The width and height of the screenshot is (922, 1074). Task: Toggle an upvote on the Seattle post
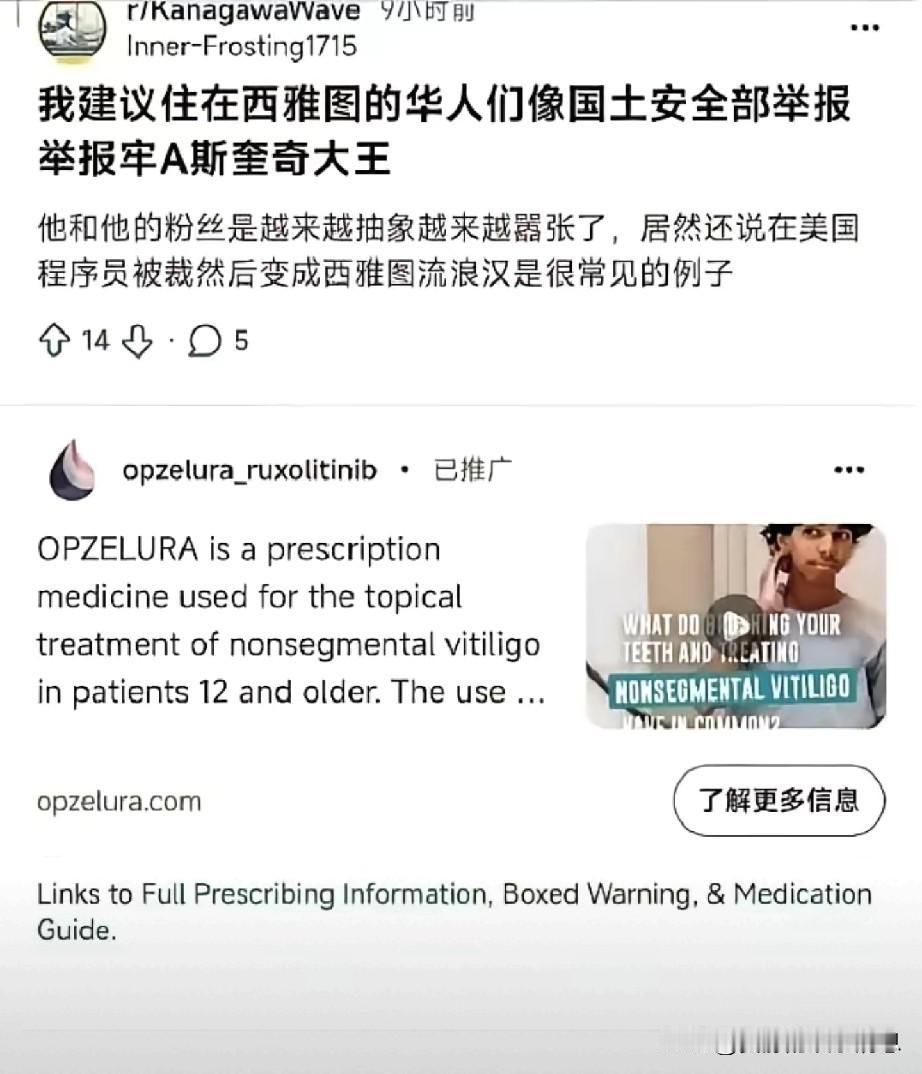point(57,340)
